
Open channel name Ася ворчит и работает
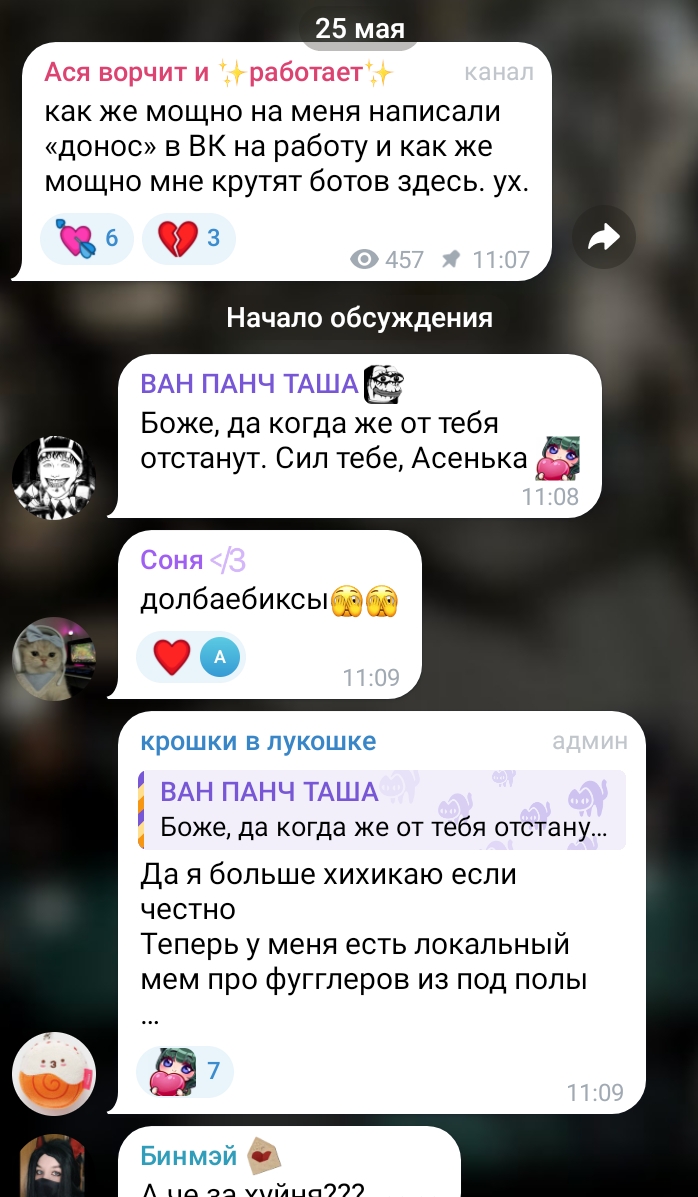220,73
